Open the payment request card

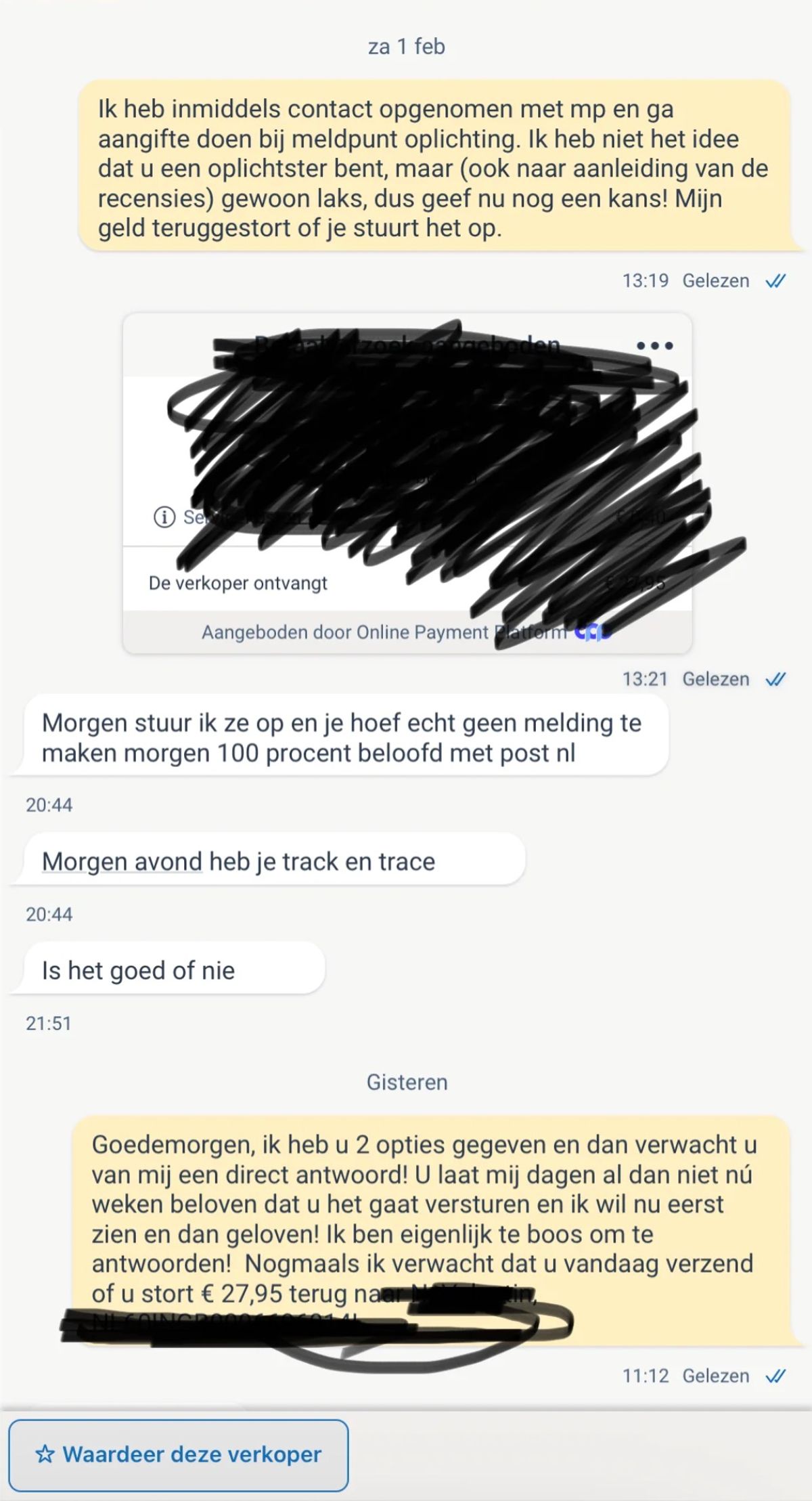[x=407, y=483]
